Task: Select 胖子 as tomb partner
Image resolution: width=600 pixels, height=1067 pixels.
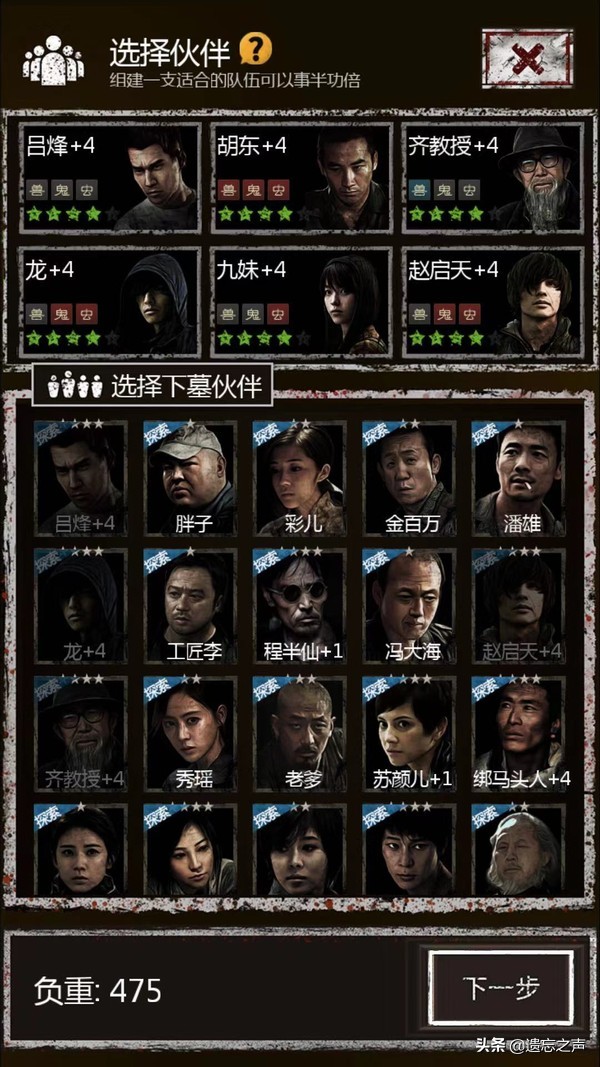Action: click(x=191, y=478)
